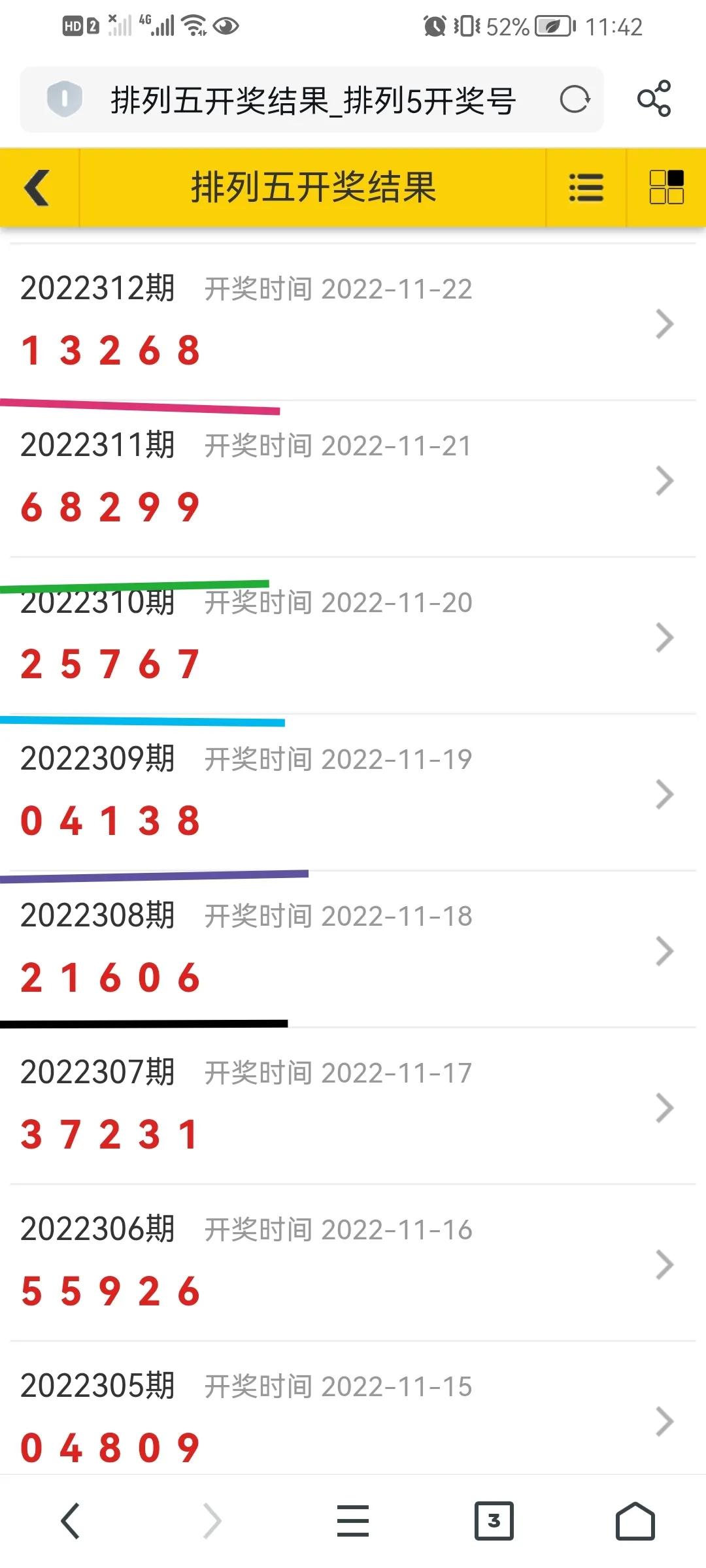Expand details for 2022307期 entry
Screen dimensions: 706x1568
pos(665,1107)
